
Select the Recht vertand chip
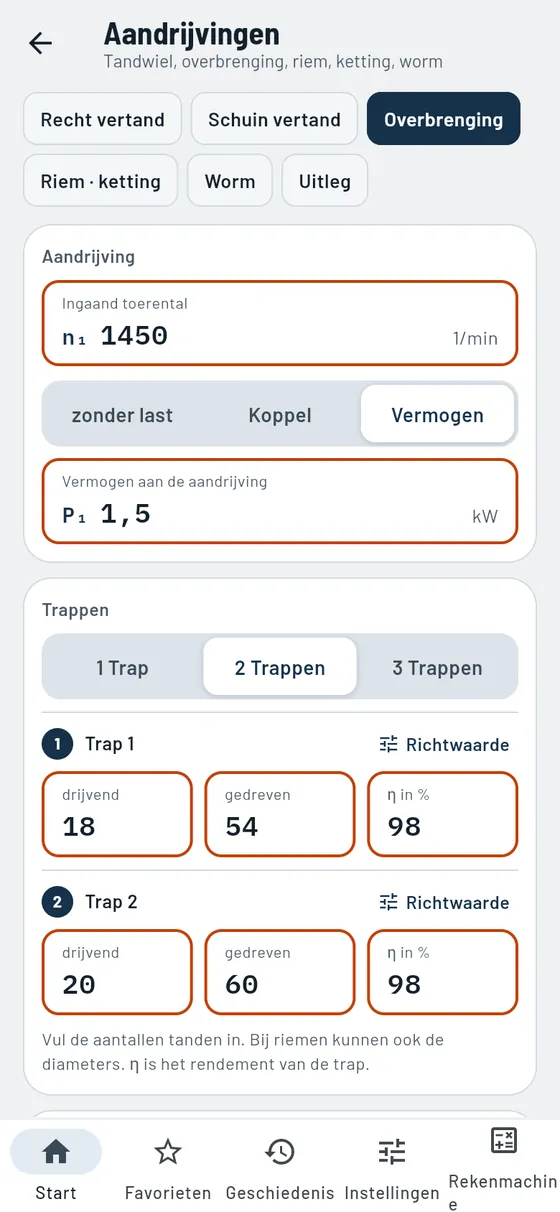point(102,120)
